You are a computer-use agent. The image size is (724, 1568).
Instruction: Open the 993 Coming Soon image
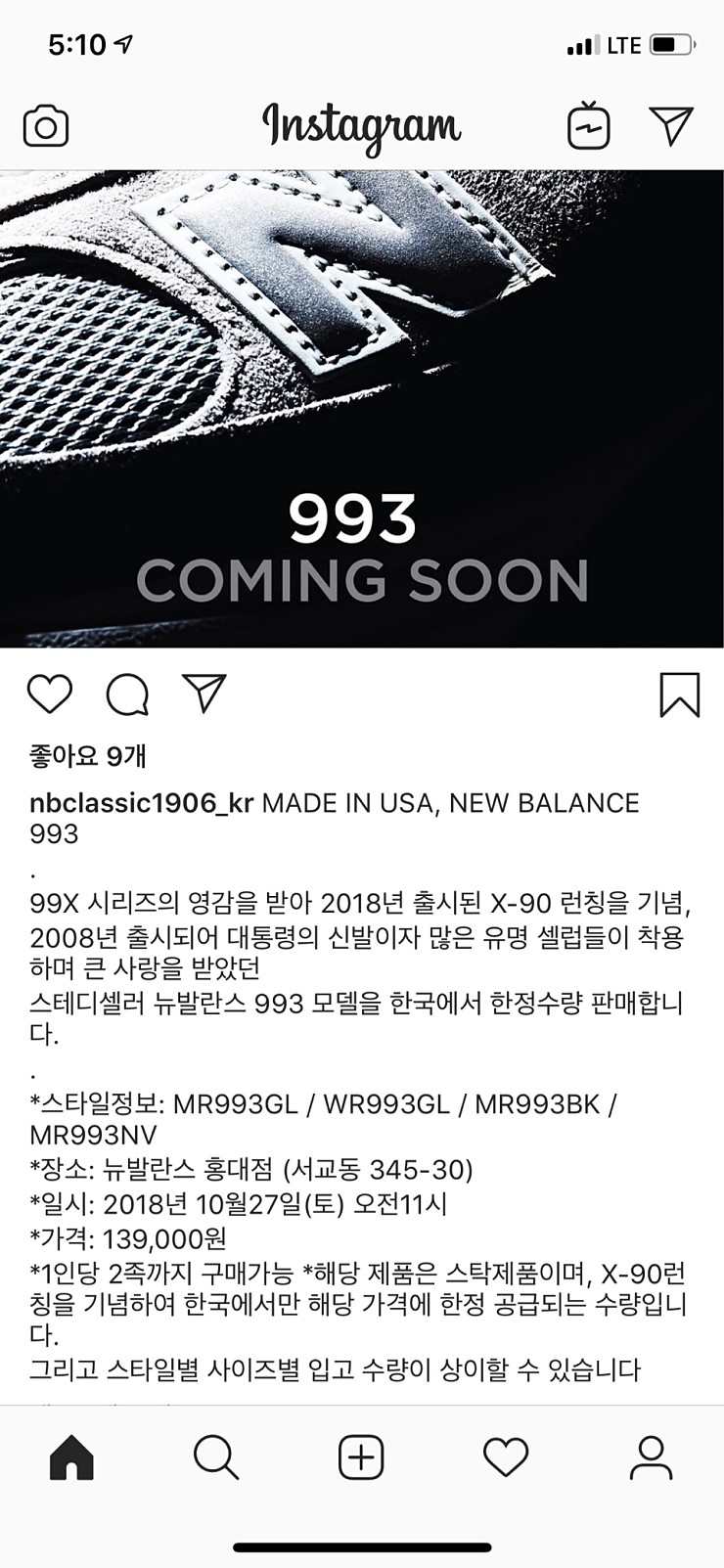point(362,409)
